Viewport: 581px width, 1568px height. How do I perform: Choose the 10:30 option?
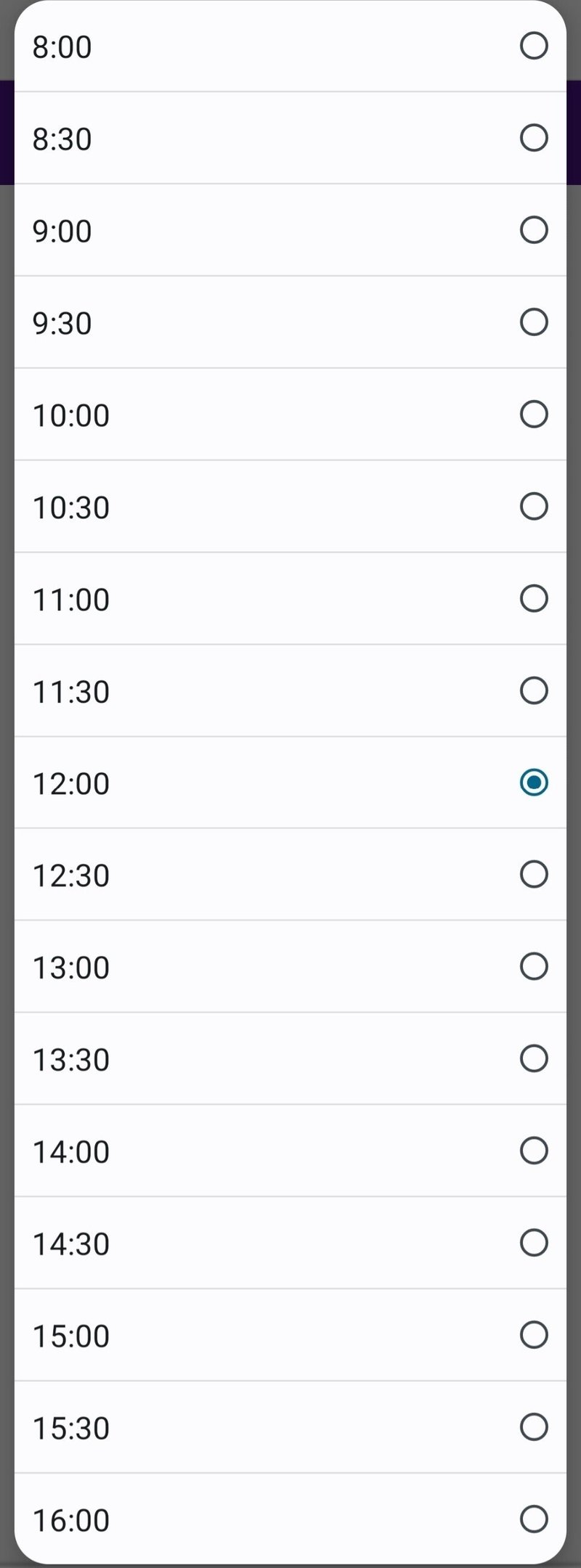coord(533,506)
